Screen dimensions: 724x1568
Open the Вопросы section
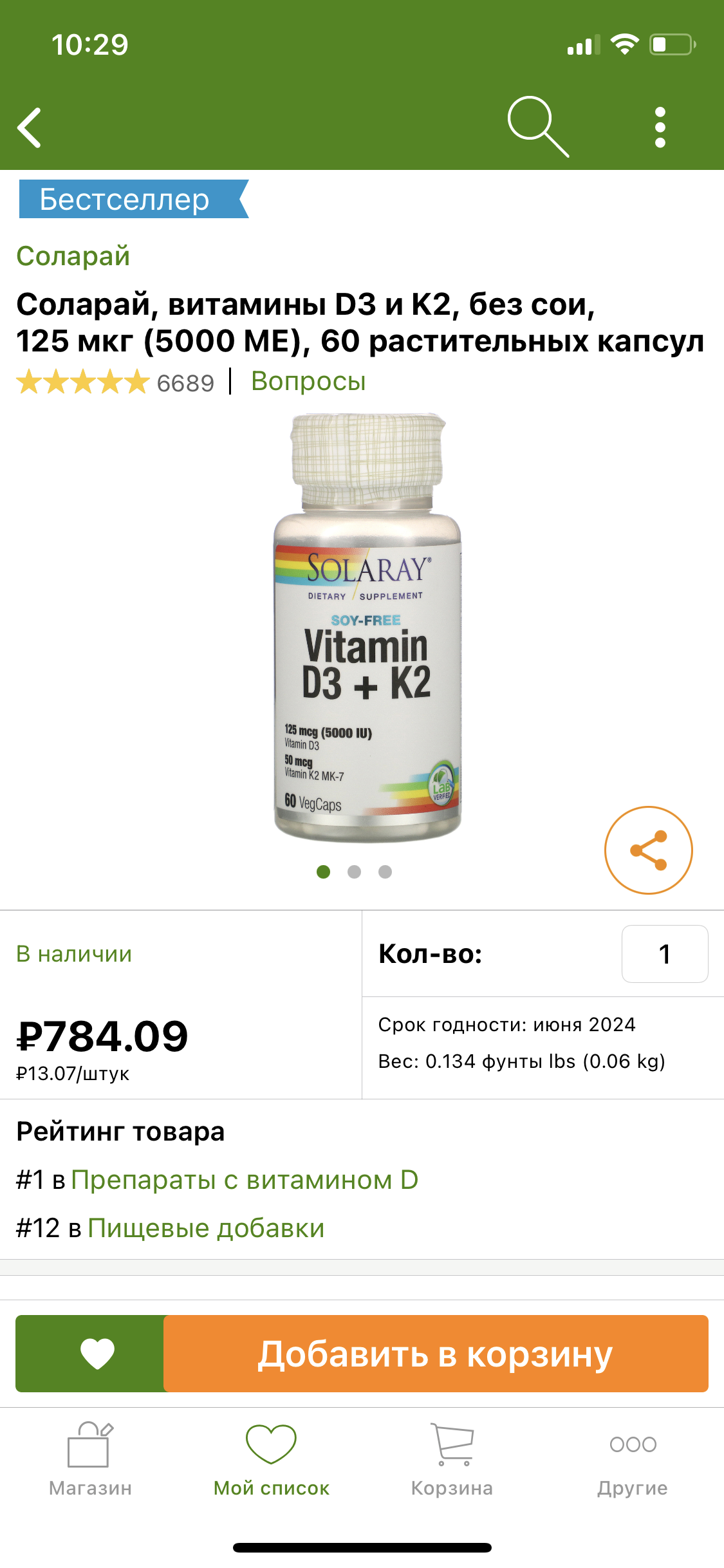308,381
